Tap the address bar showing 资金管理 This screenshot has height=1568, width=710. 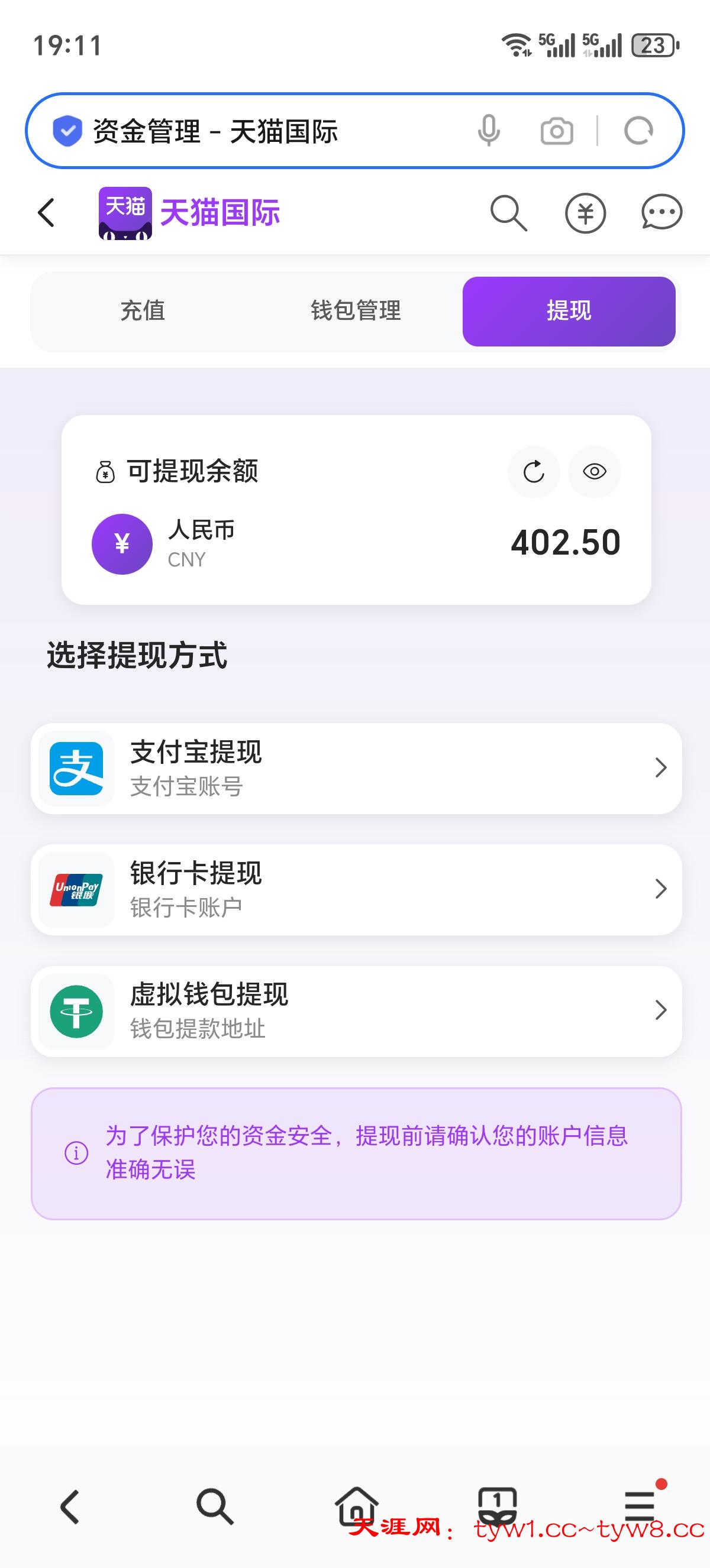(244, 130)
